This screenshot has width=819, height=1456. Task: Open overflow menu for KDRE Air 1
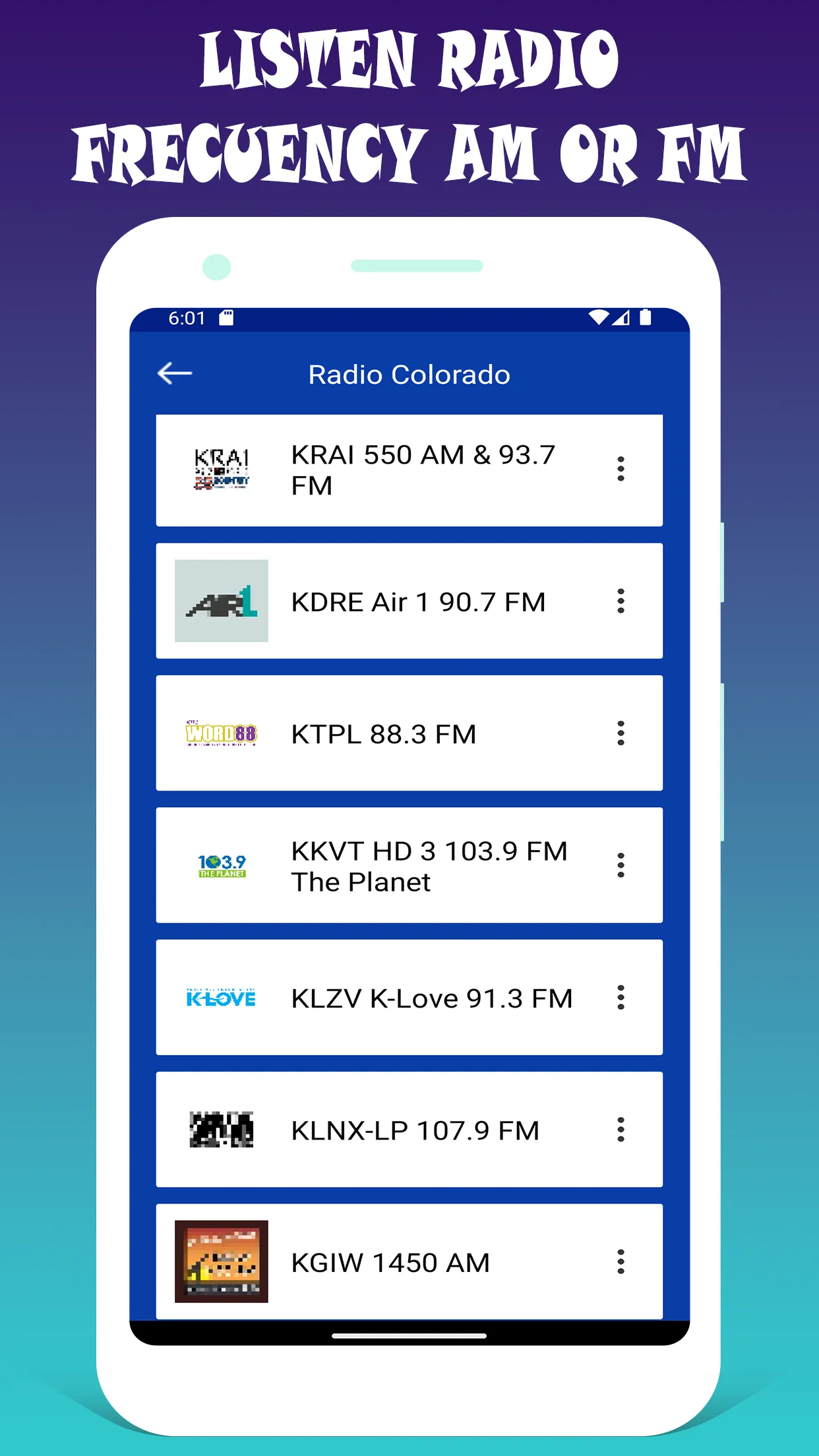click(x=620, y=601)
